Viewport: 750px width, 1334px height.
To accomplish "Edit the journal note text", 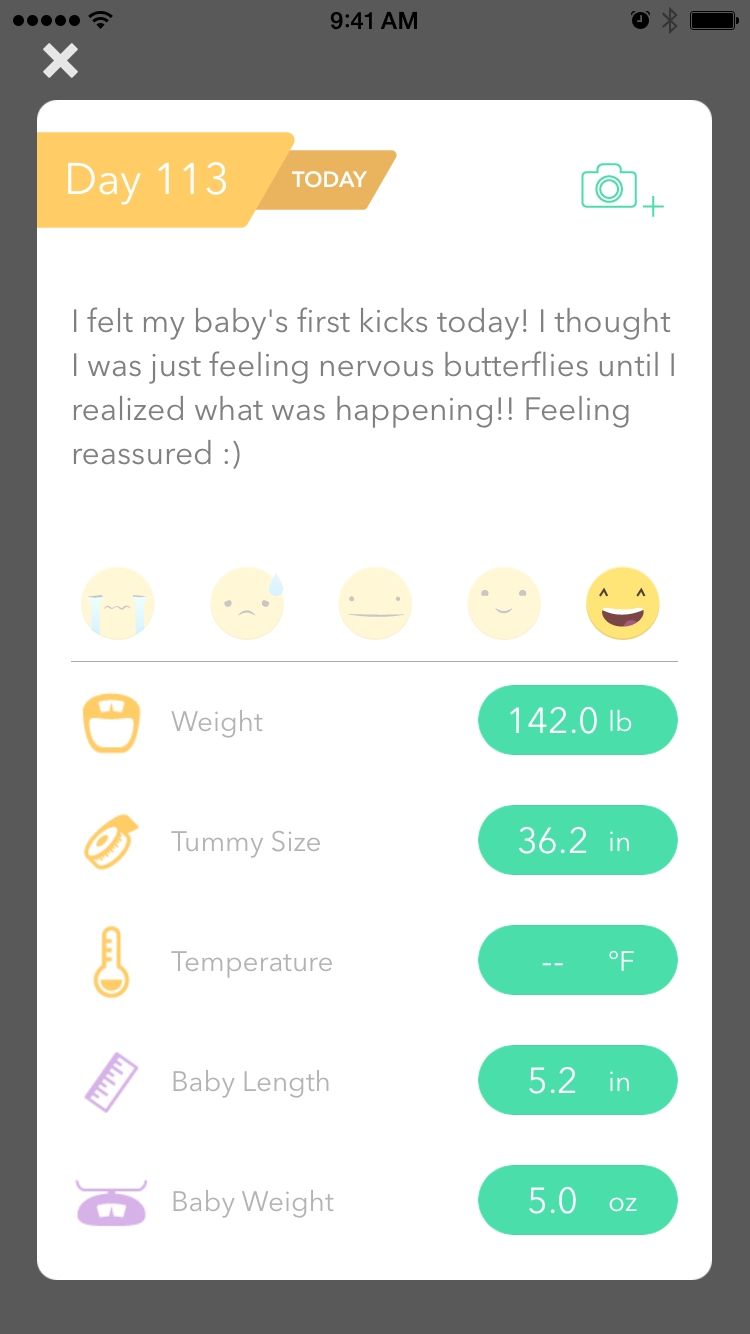I will [372, 388].
